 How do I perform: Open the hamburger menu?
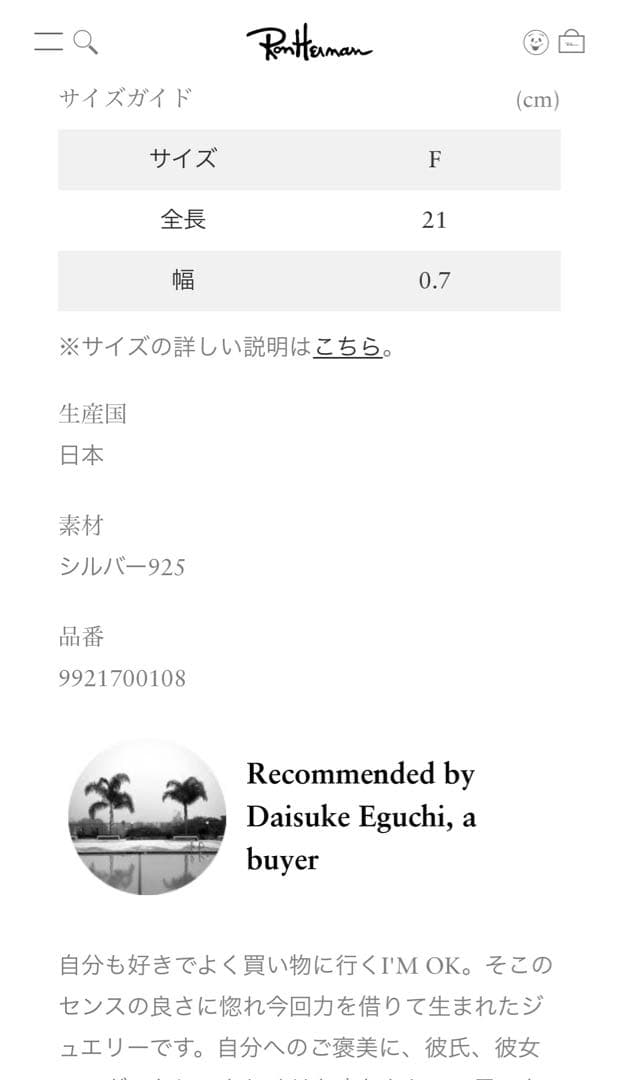pyautogui.click(x=48, y=42)
